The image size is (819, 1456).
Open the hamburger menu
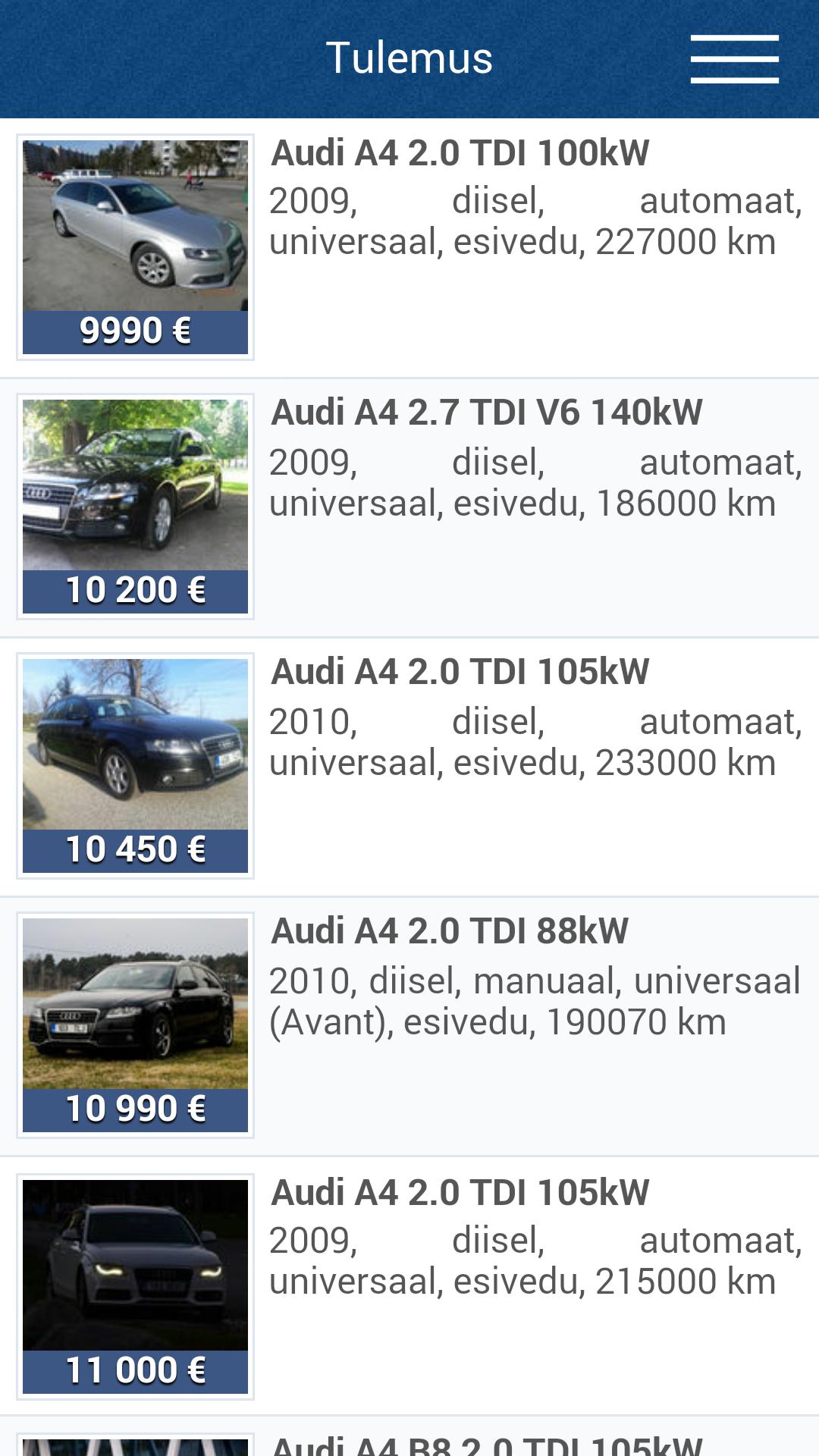coord(734,58)
